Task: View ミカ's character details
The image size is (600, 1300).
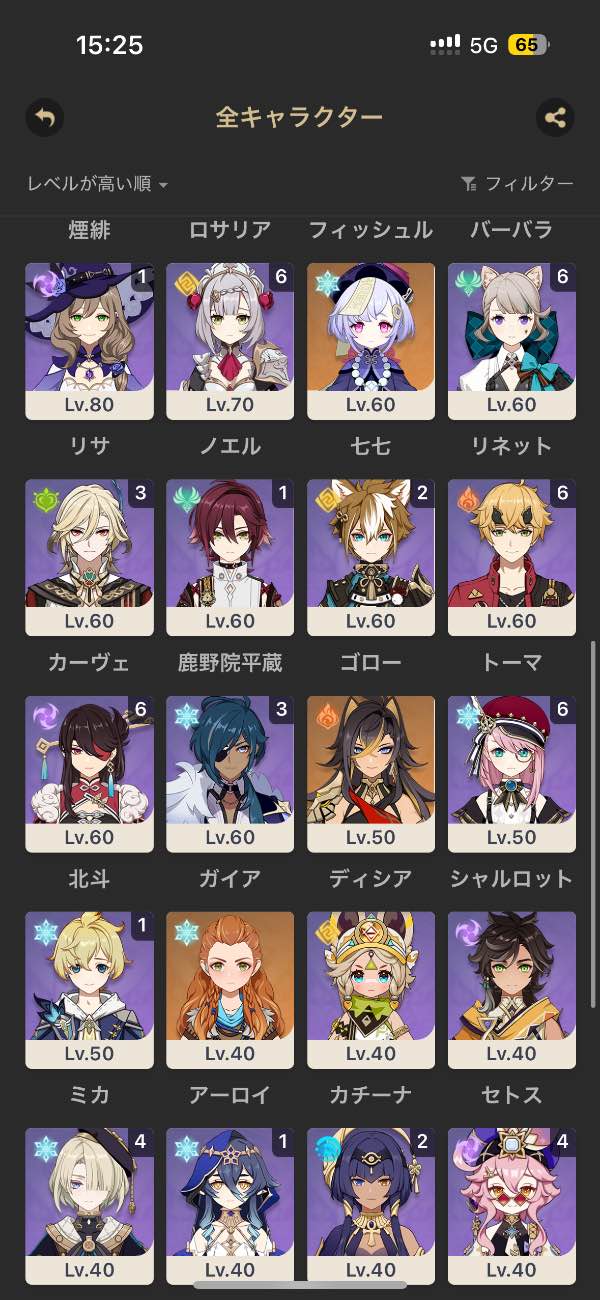Action: point(89,989)
